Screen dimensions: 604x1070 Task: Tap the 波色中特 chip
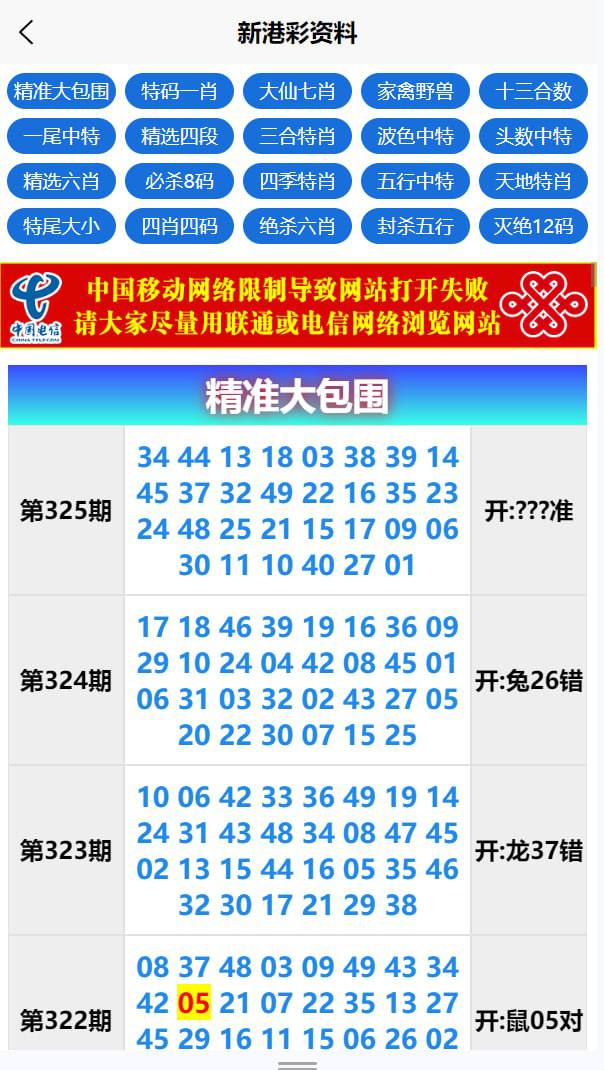point(415,137)
